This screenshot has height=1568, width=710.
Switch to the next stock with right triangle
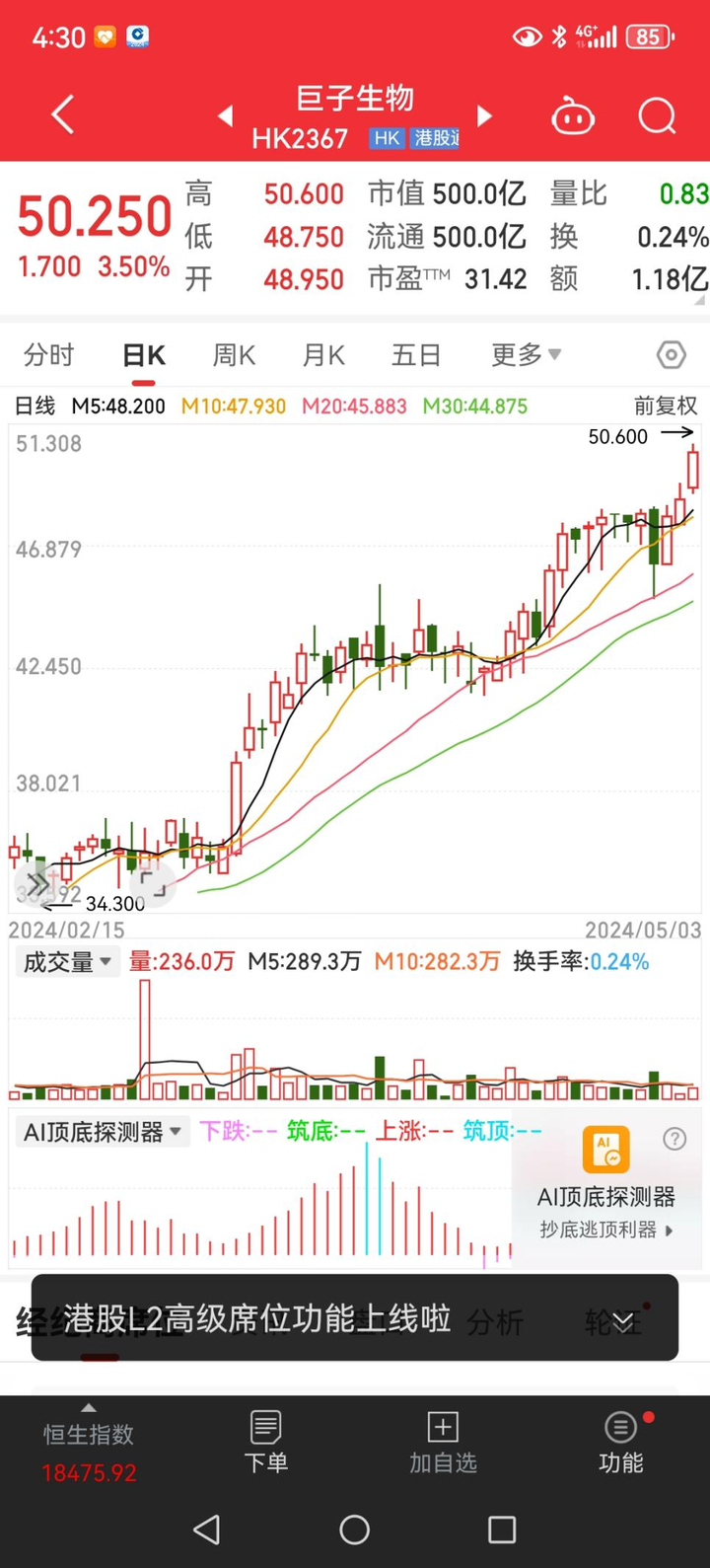(x=484, y=115)
